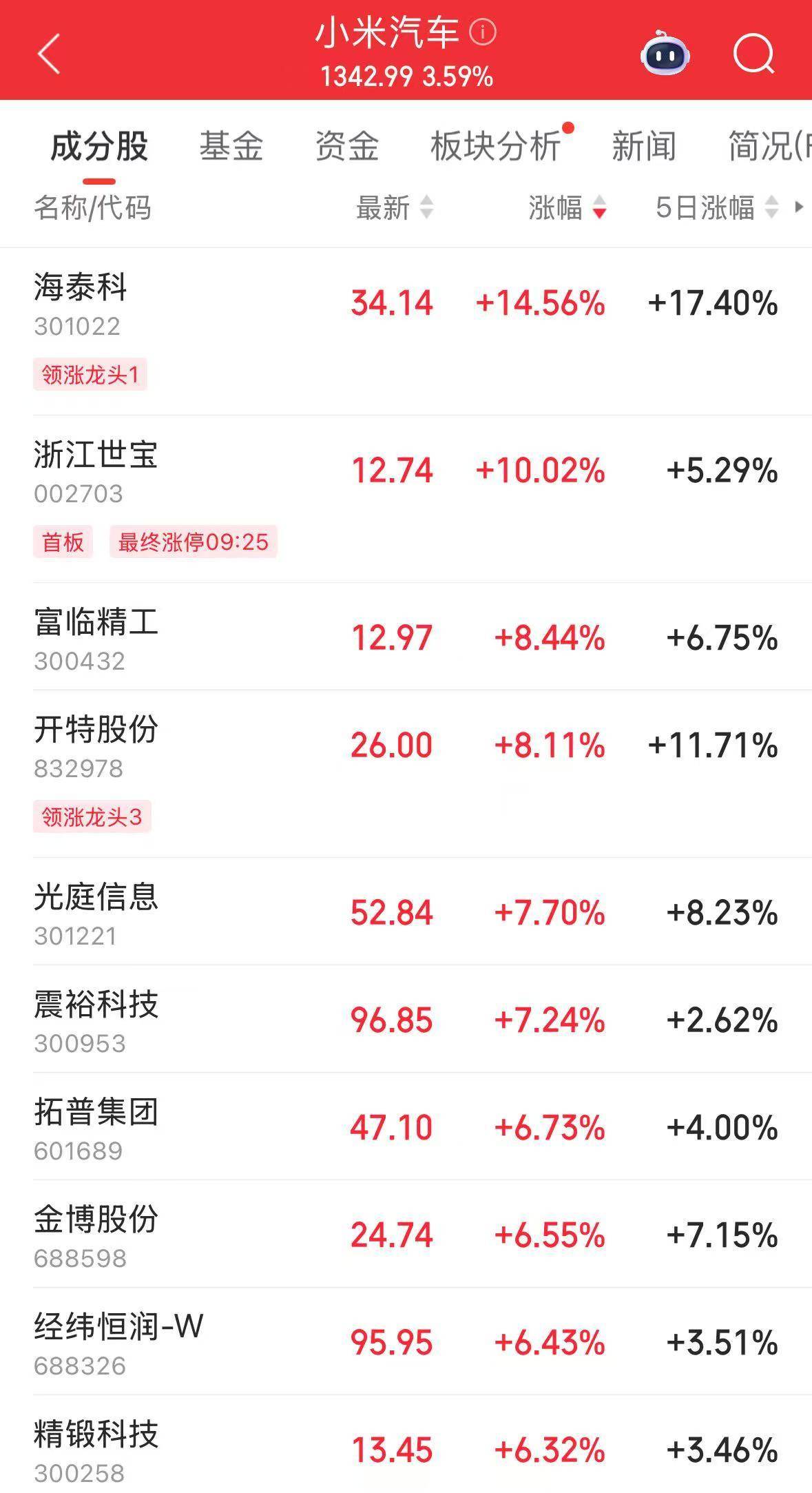The height and width of the screenshot is (1493, 812).
Task: Open the robot assistant icon
Action: point(665,54)
